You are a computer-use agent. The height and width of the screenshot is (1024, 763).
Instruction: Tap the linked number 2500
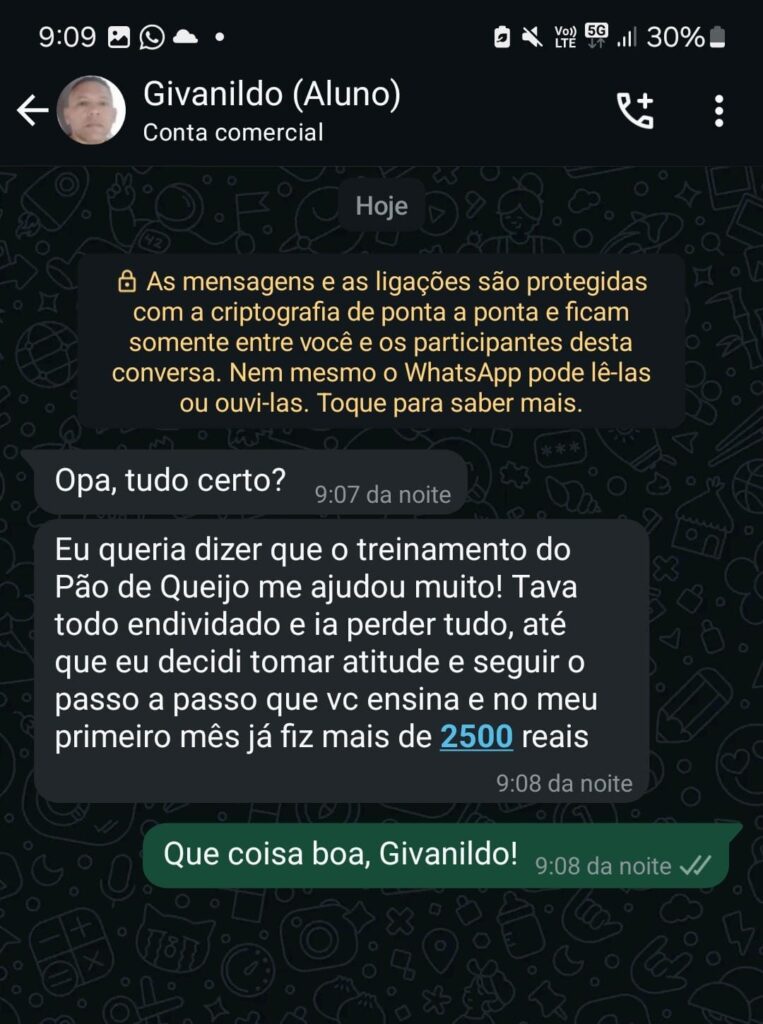coord(477,737)
